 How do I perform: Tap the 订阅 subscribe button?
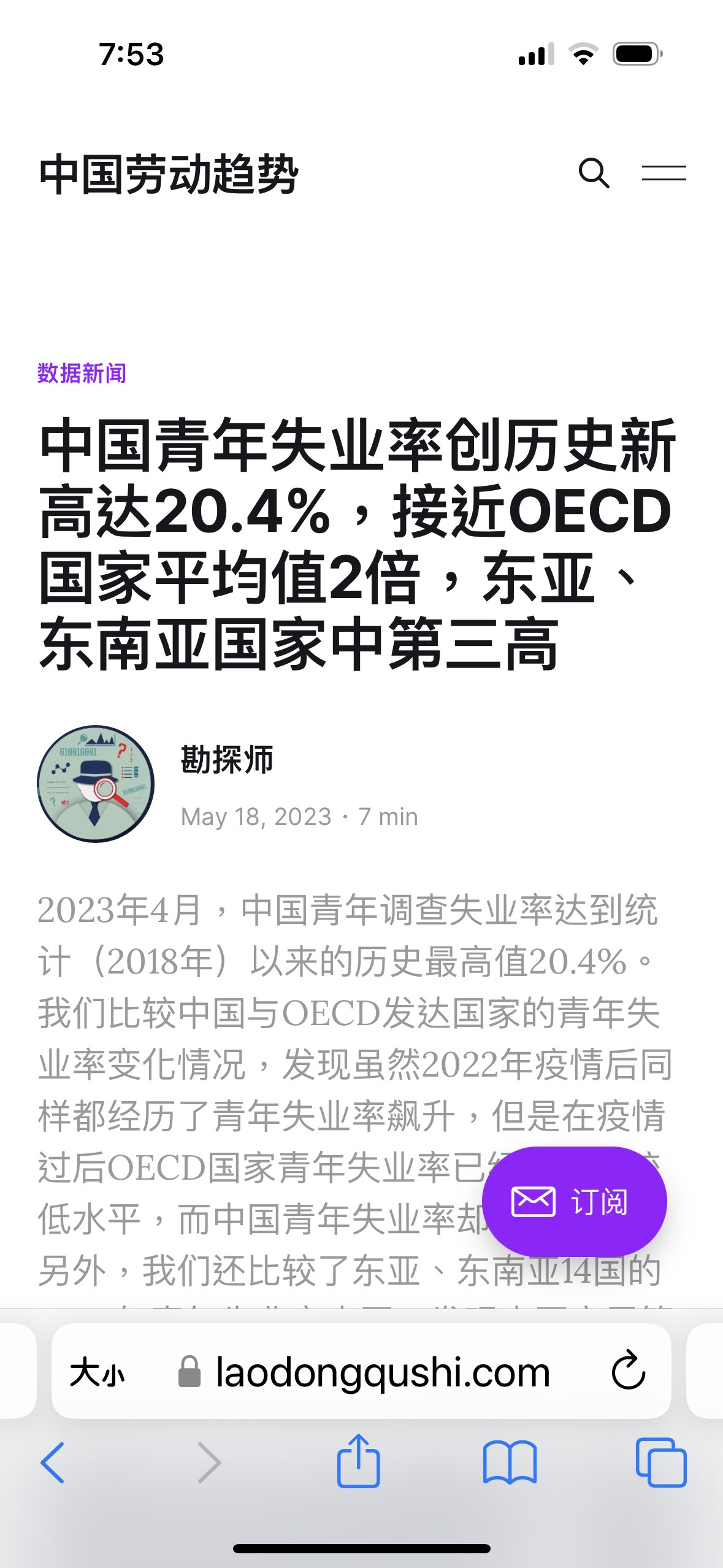click(574, 1201)
